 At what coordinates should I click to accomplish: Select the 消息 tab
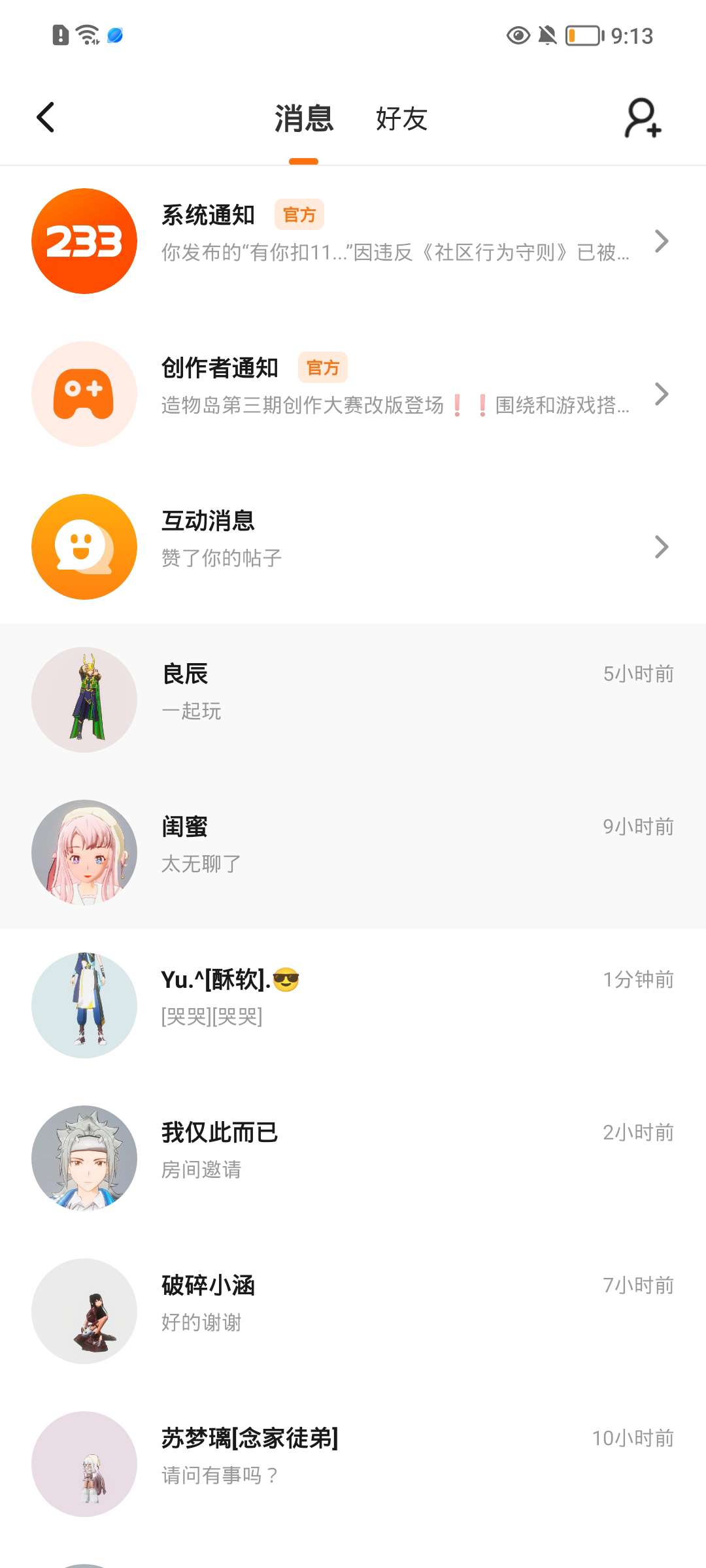[x=304, y=119]
